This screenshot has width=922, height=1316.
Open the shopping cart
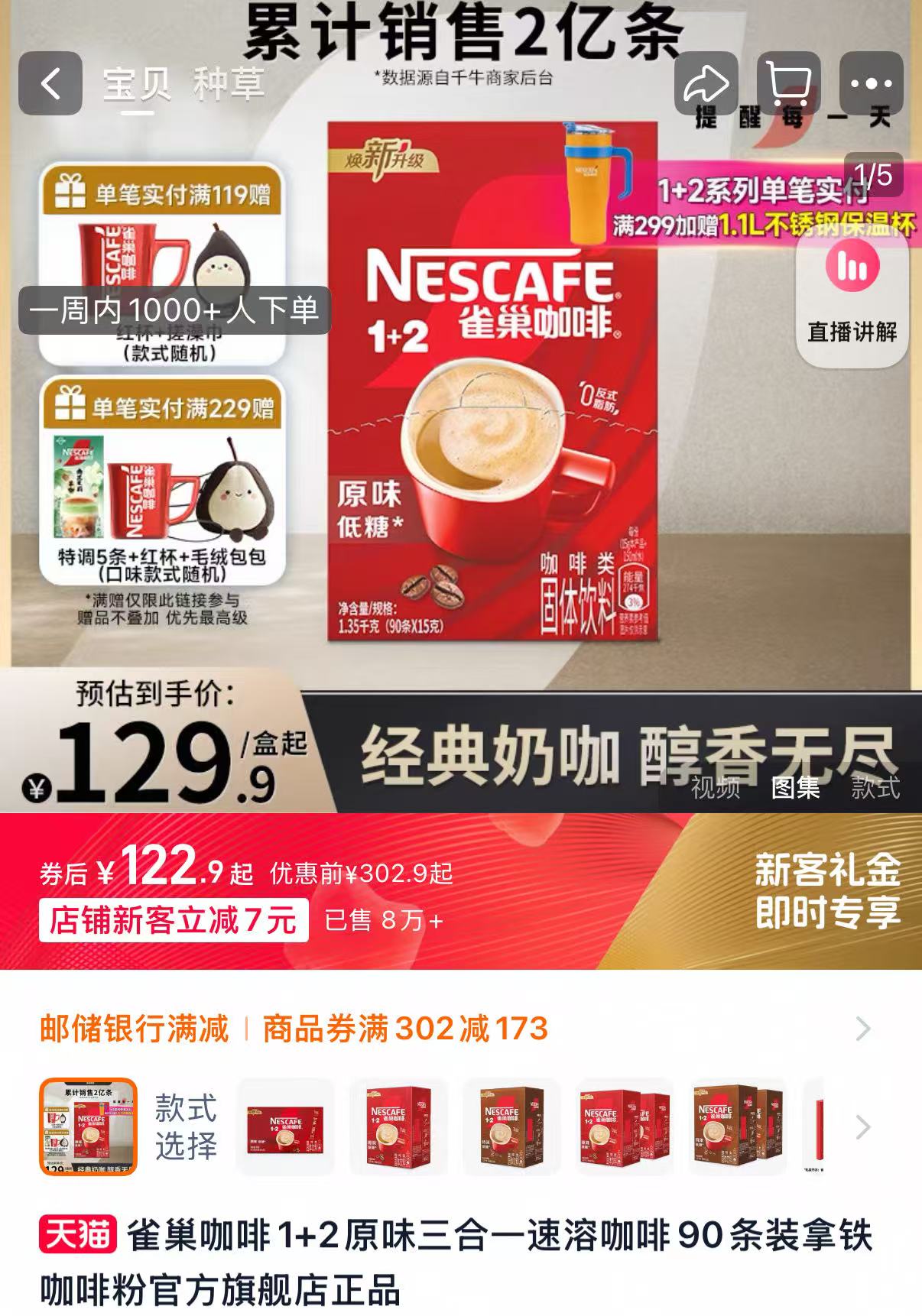(788, 83)
